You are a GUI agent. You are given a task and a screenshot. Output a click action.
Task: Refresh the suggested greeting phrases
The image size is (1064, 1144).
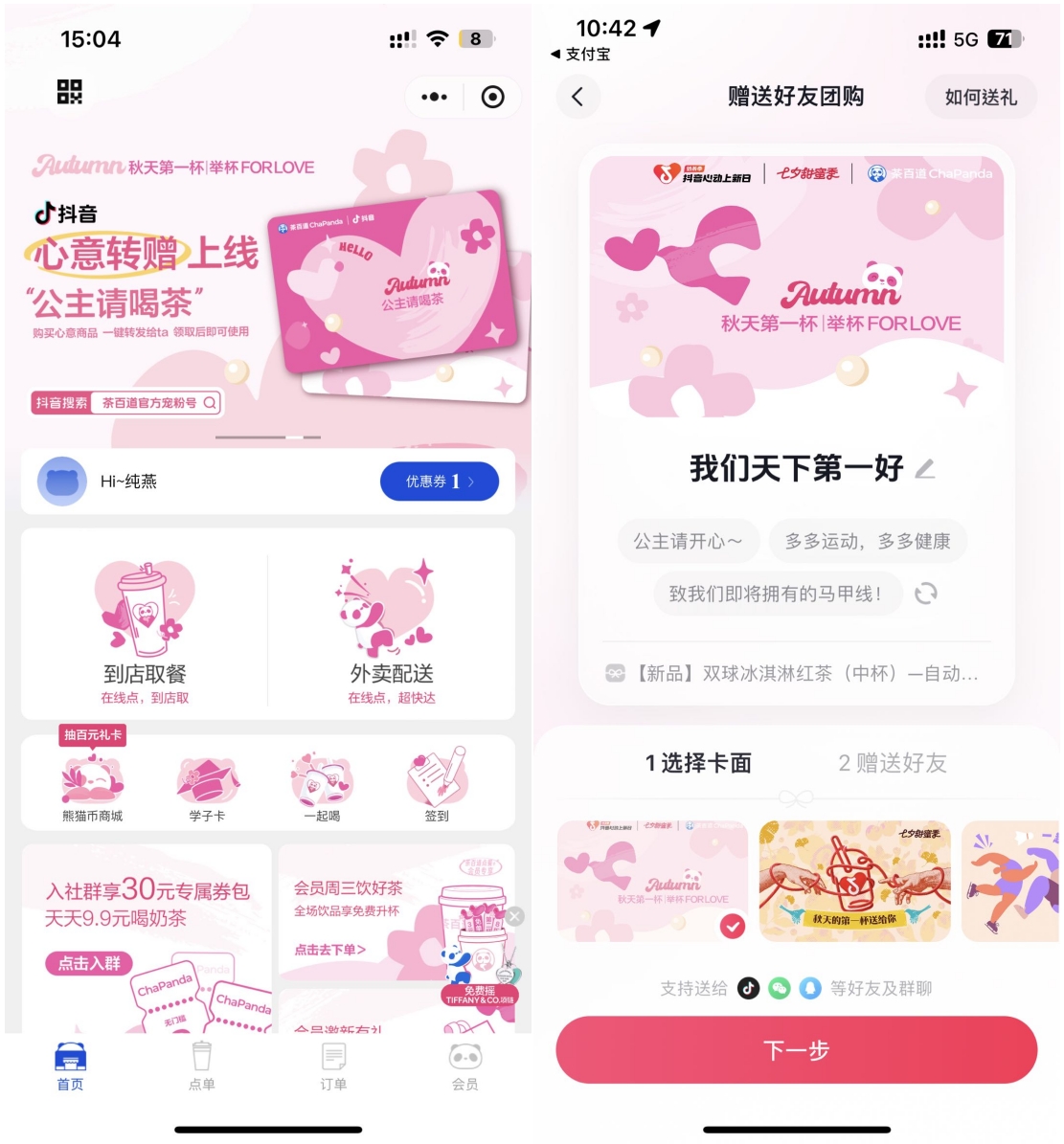[x=925, y=594]
